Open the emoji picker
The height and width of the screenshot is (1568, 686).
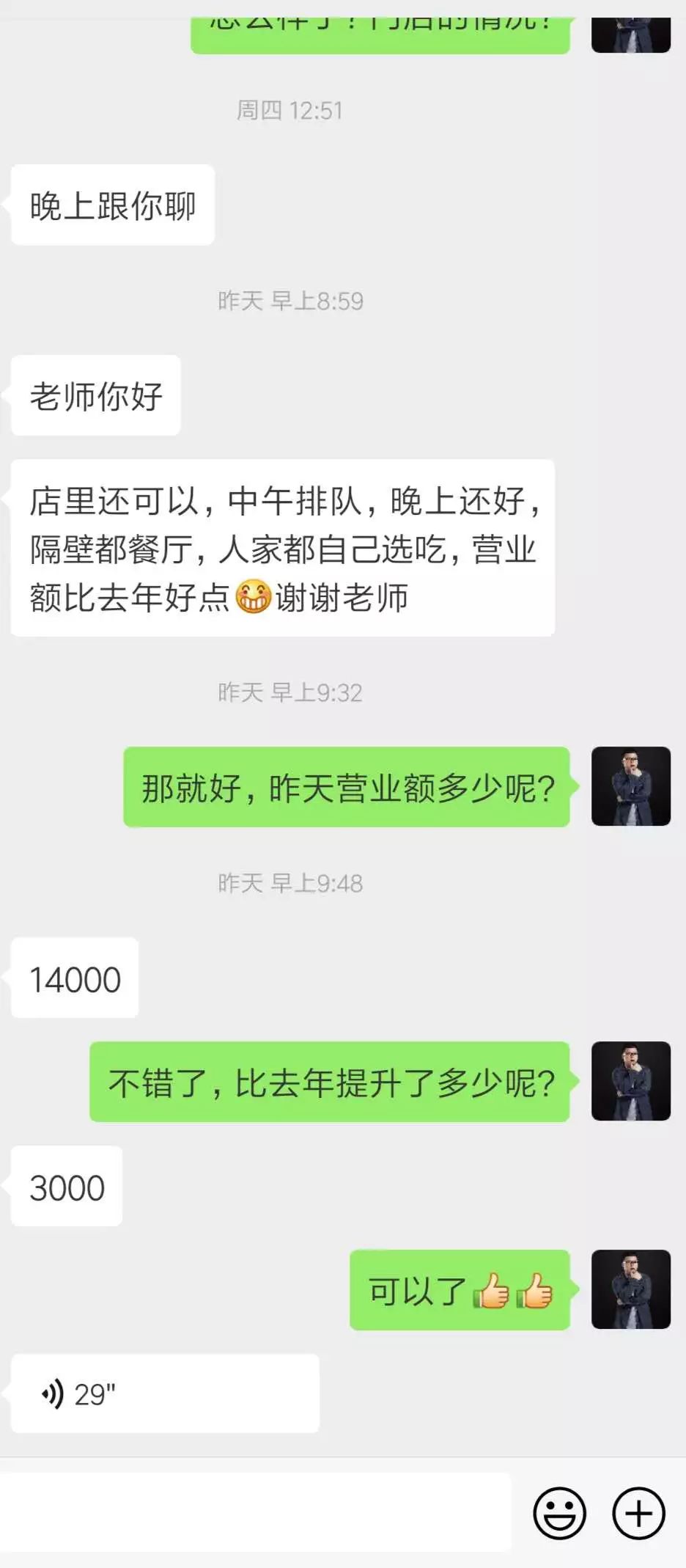559,1512
